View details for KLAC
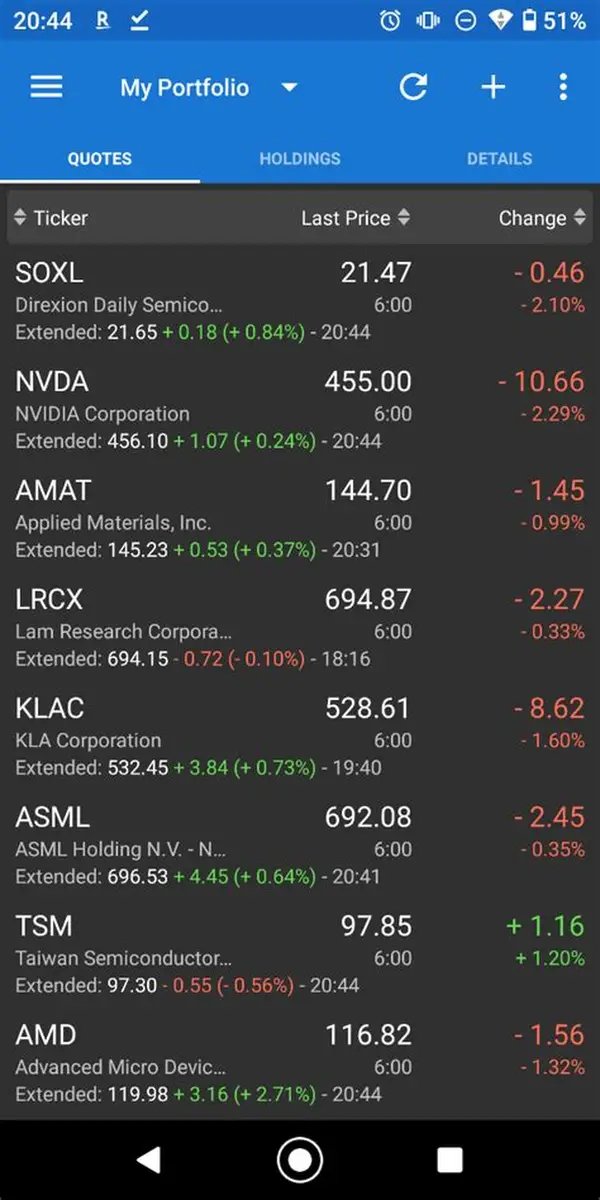The height and width of the screenshot is (1200, 600). coord(300,737)
